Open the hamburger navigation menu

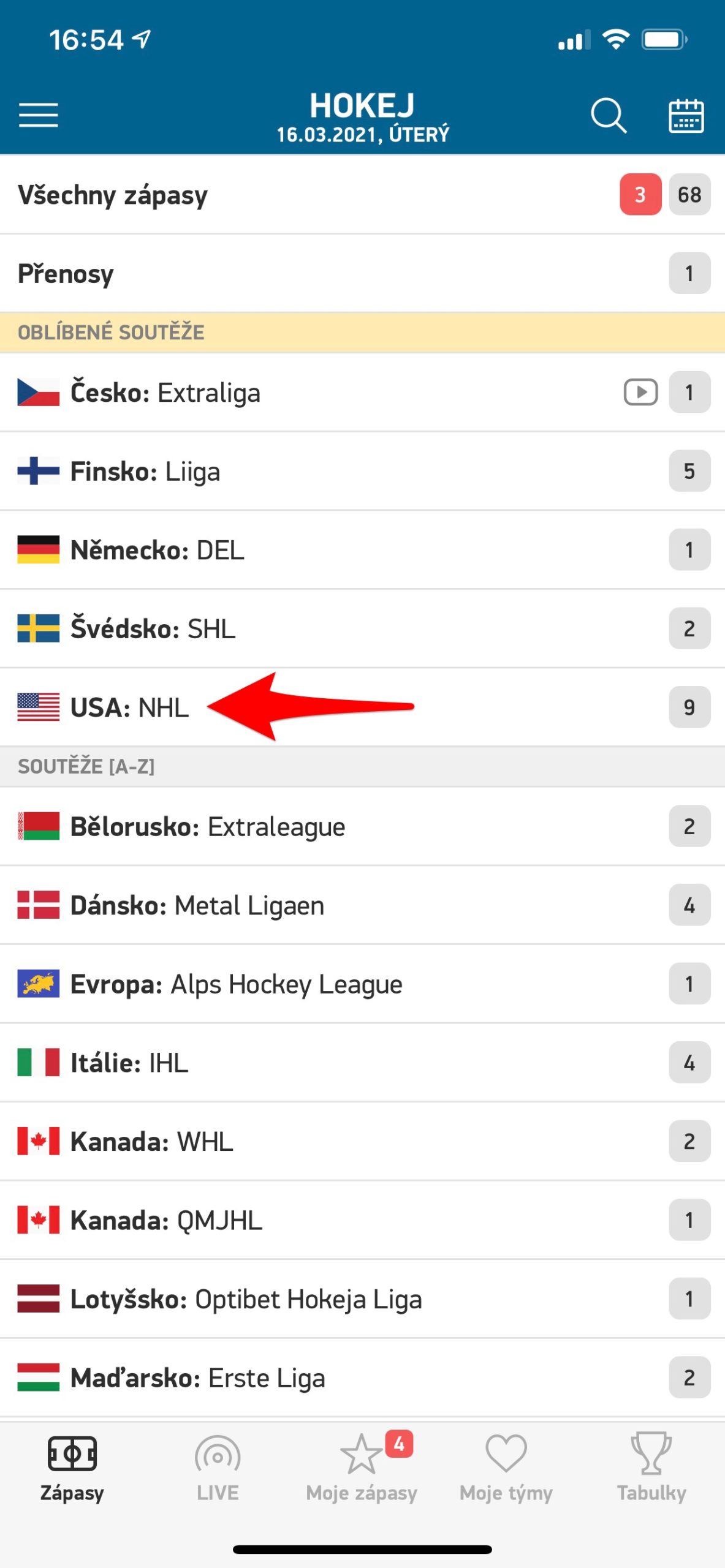(x=39, y=114)
